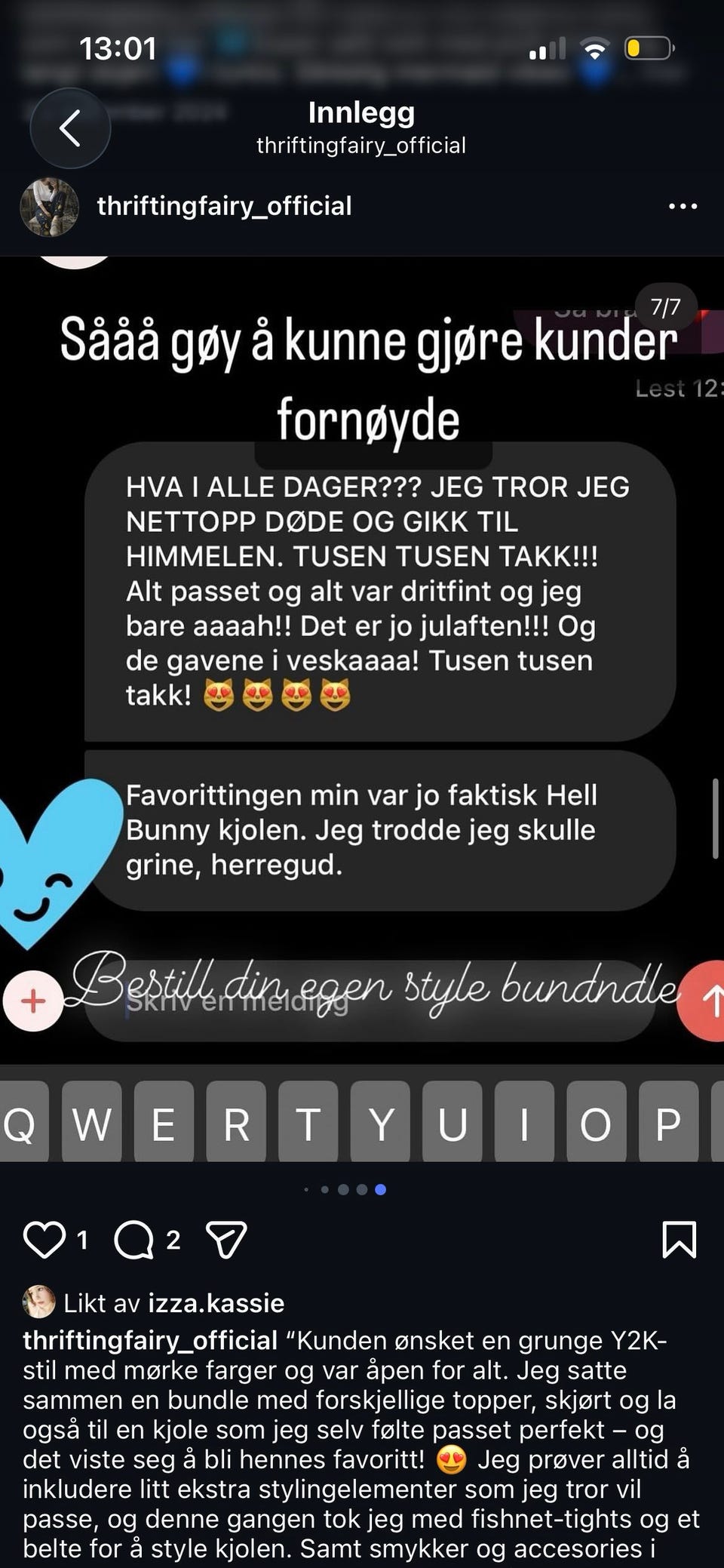Open thriftingfairy_official username in the caption

pyautogui.click(x=150, y=1340)
